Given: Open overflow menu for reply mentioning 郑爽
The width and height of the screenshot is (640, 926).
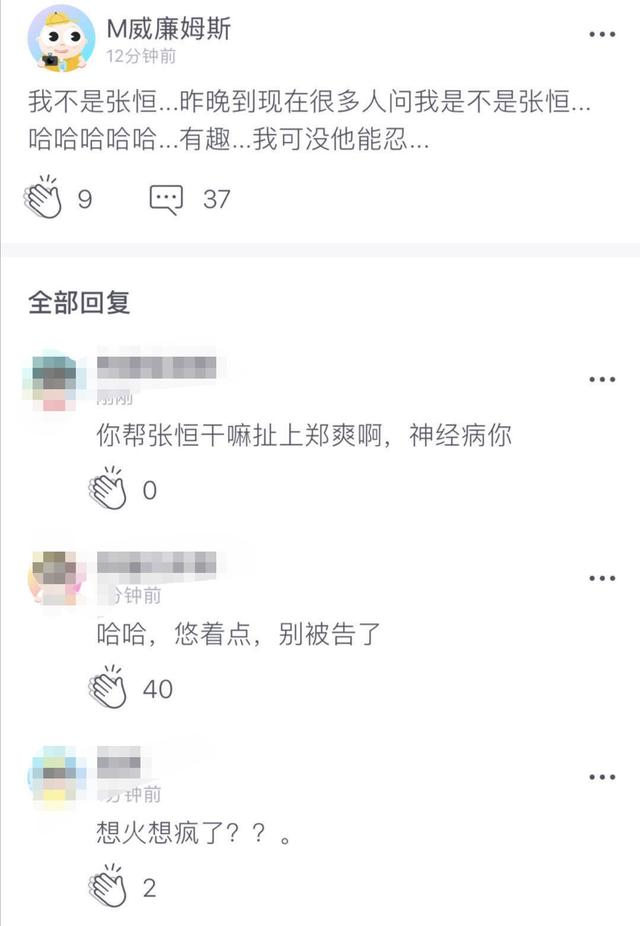Looking at the screenshot, I should (x=601, y=380).
